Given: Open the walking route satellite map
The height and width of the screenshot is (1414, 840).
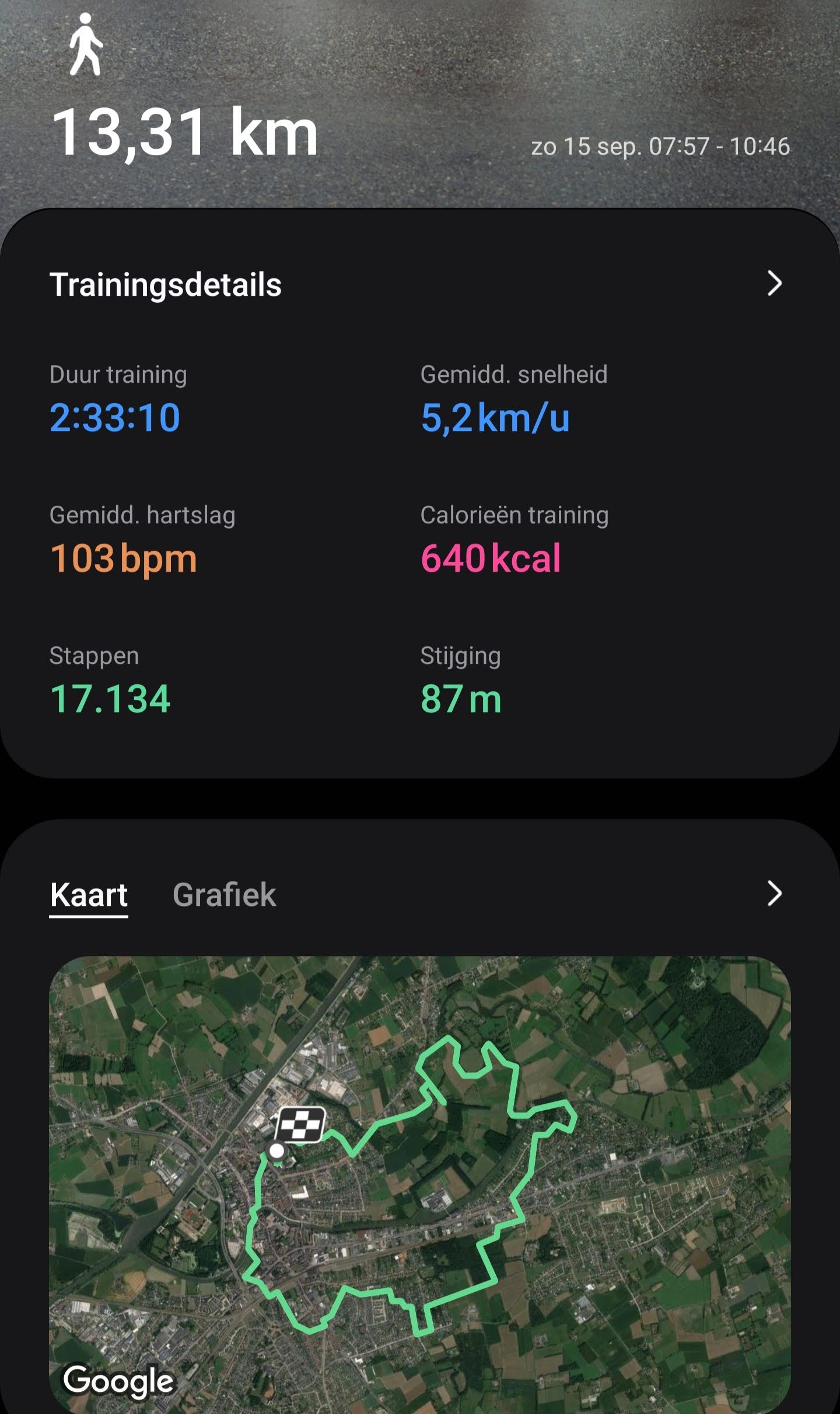Looking at the screenshot, I should click(420, 1184).
